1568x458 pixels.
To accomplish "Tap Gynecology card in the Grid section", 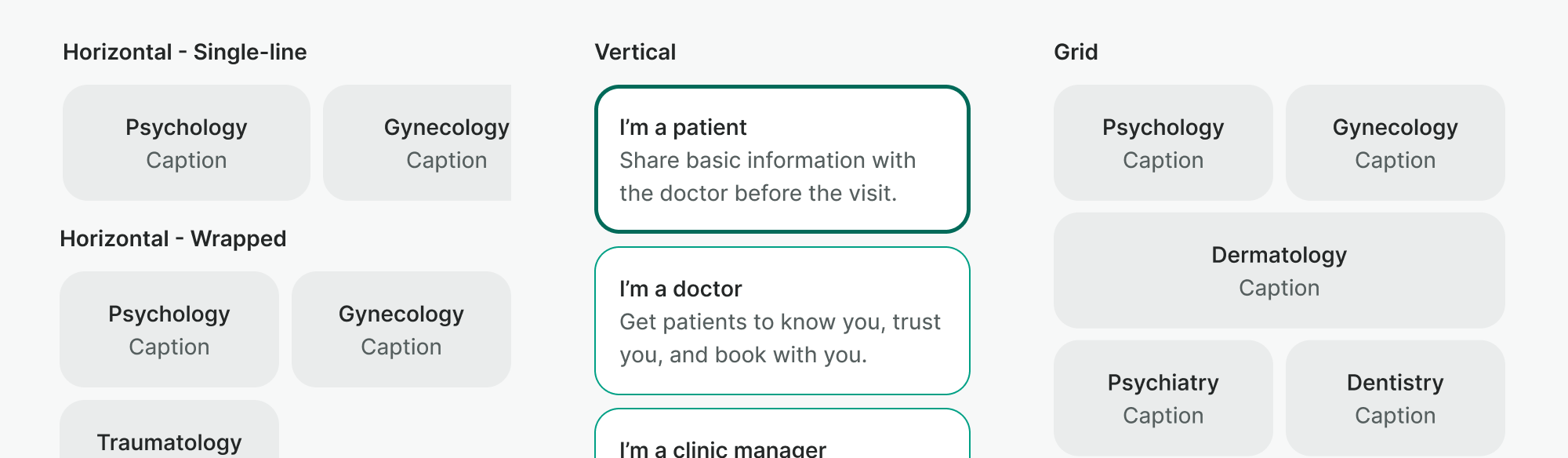I will (x=1396, y=143).
